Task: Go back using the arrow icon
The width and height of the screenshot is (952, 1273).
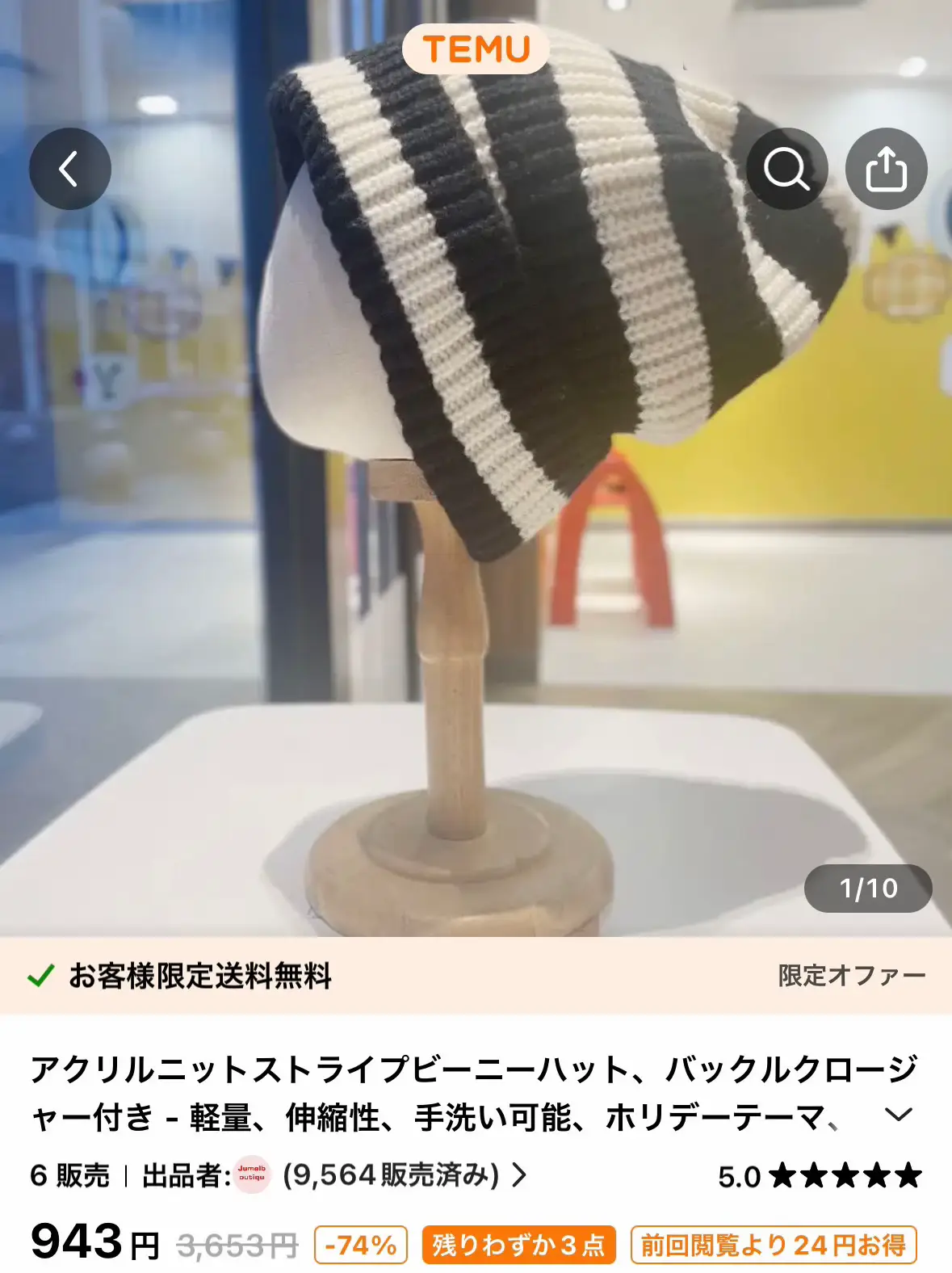Action: point(70,169)
